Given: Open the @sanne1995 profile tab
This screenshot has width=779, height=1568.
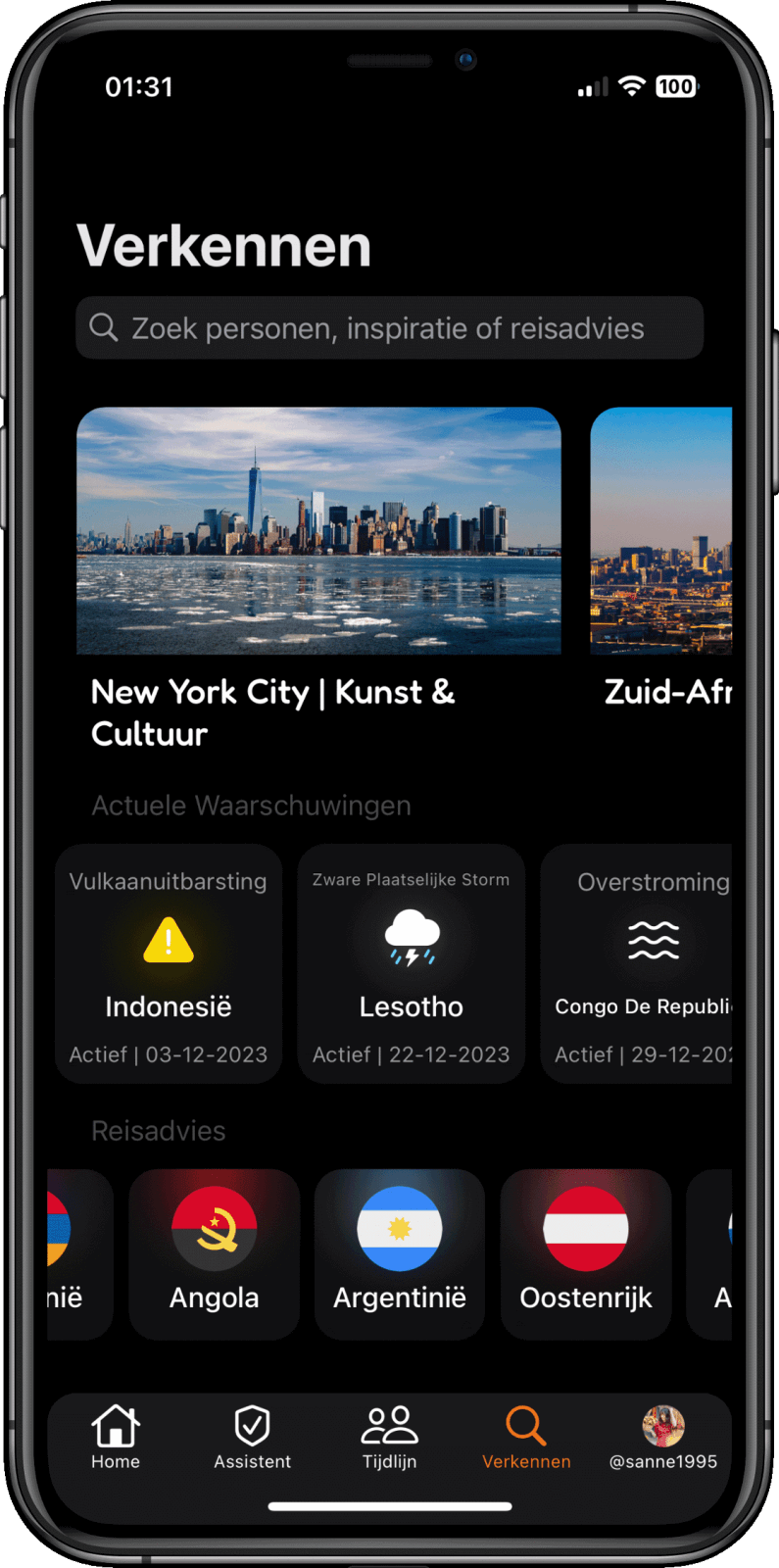Looking at the screenshot, I should tap(663, 1437).
